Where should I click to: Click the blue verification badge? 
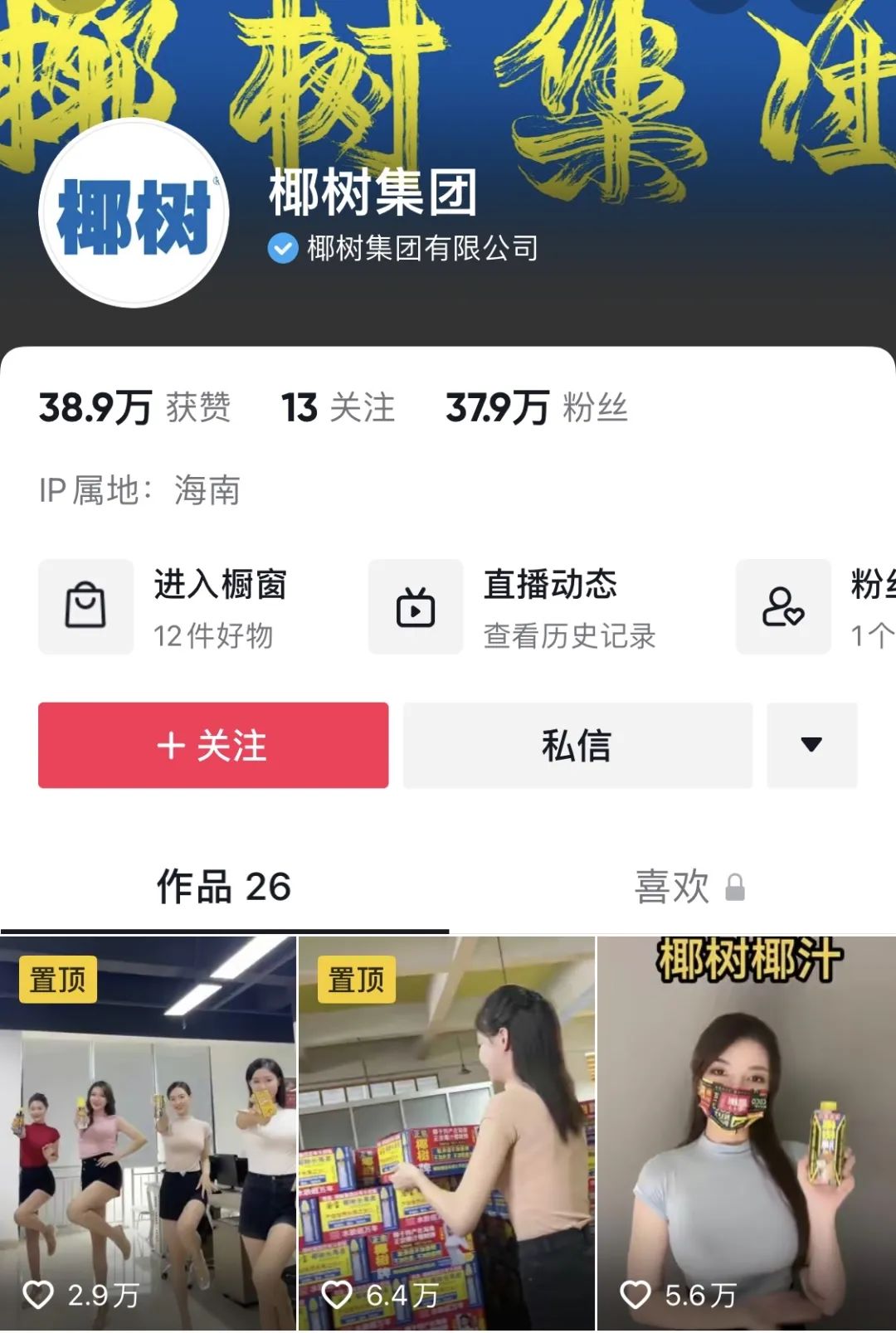pos(281,246)
